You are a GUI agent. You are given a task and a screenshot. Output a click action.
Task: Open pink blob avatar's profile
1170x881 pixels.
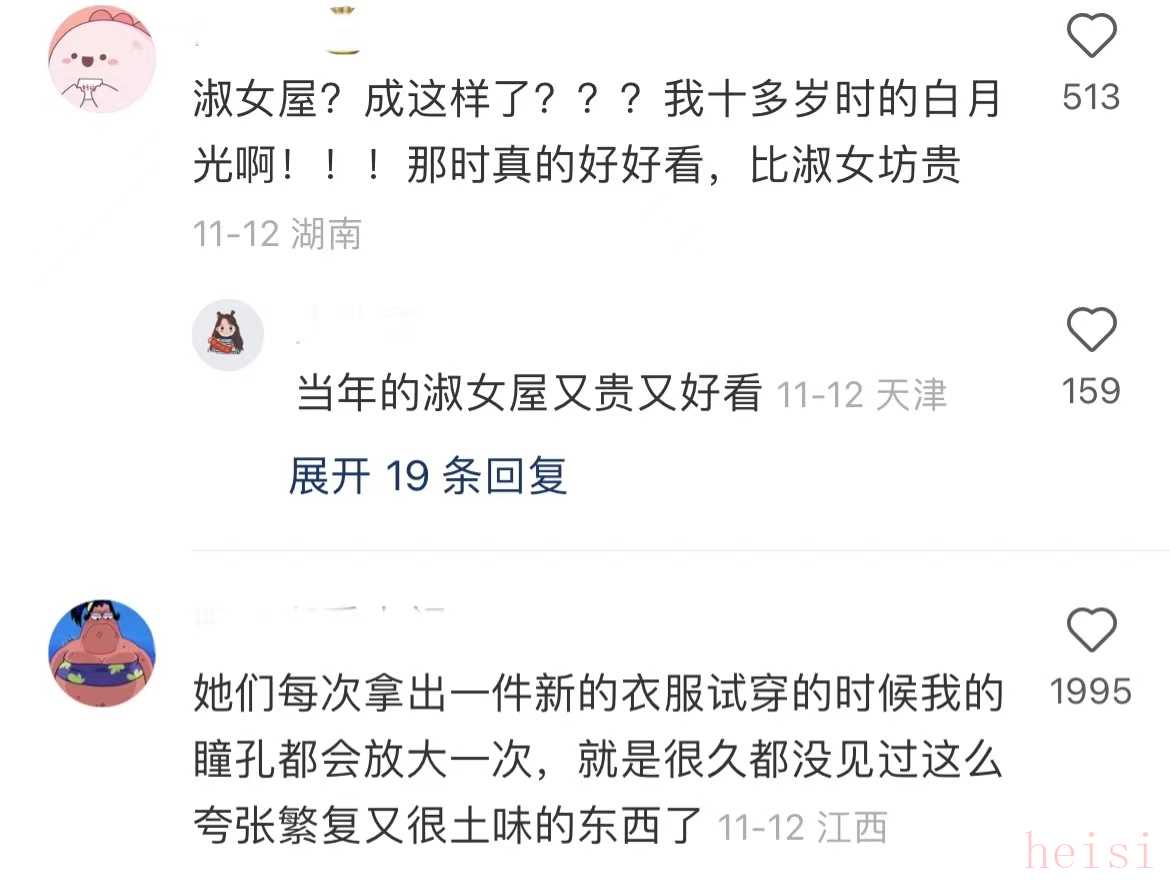pos(101,59)
